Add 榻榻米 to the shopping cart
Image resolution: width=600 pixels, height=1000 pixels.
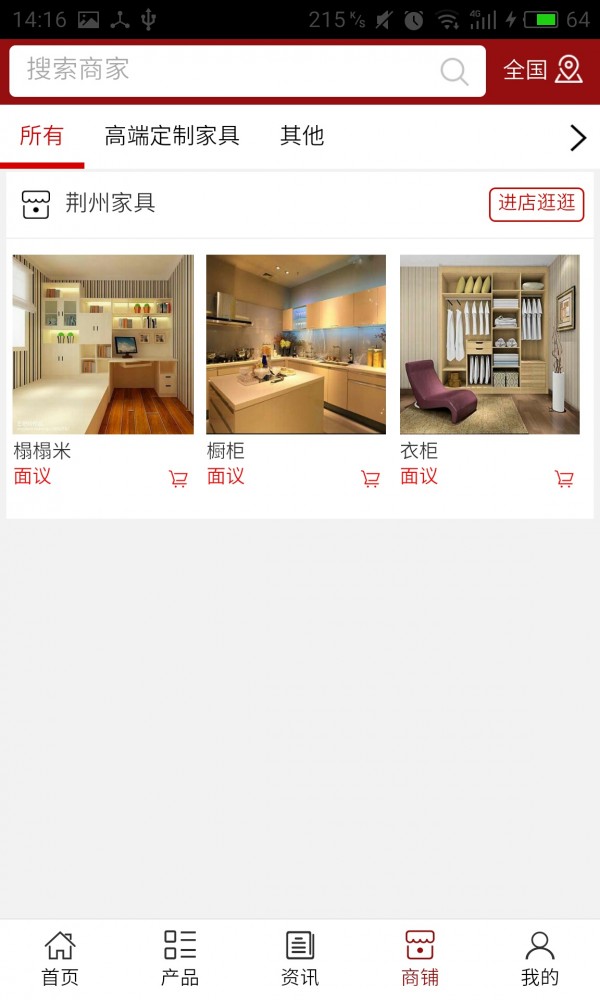178,479
